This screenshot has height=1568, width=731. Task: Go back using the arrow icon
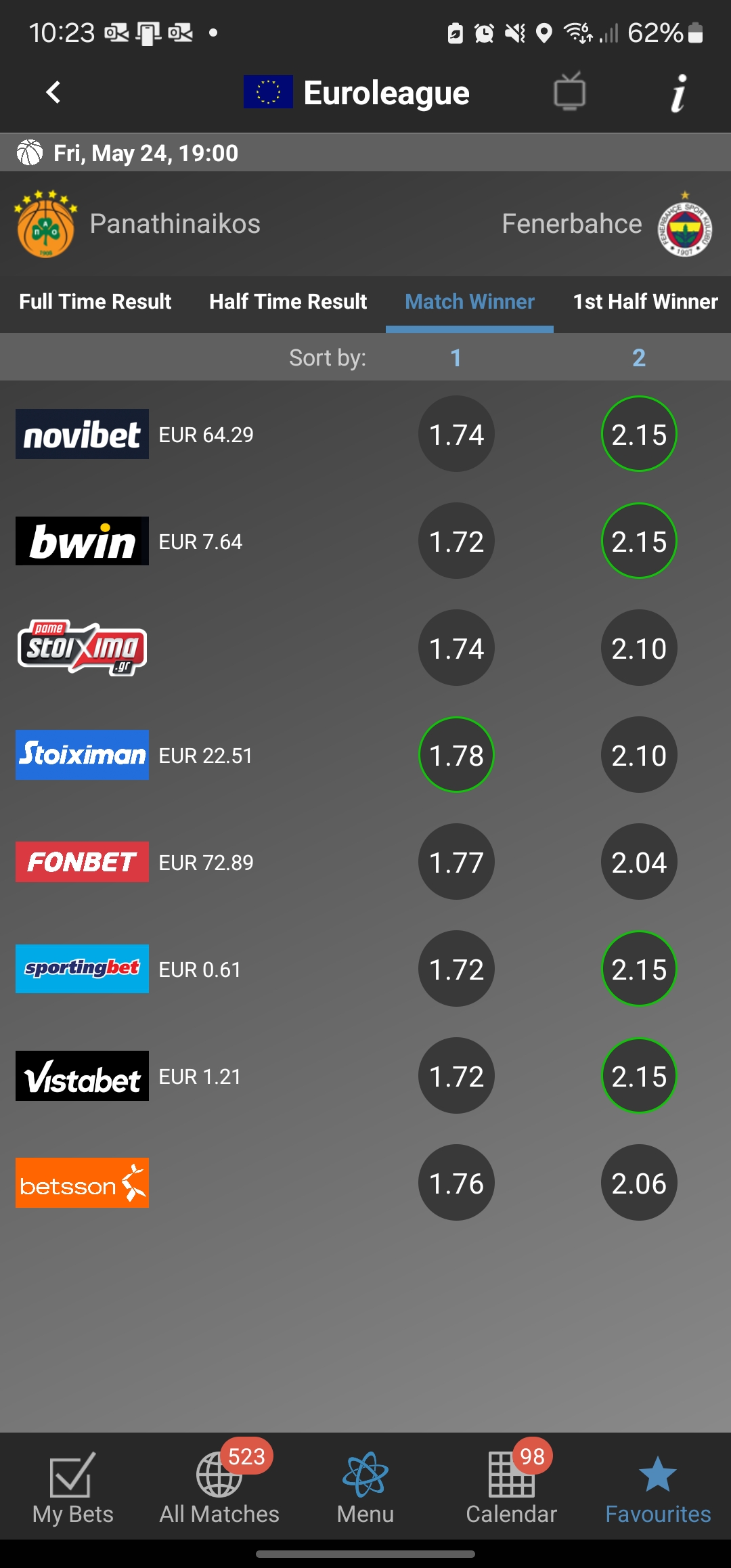coord(53,92)
